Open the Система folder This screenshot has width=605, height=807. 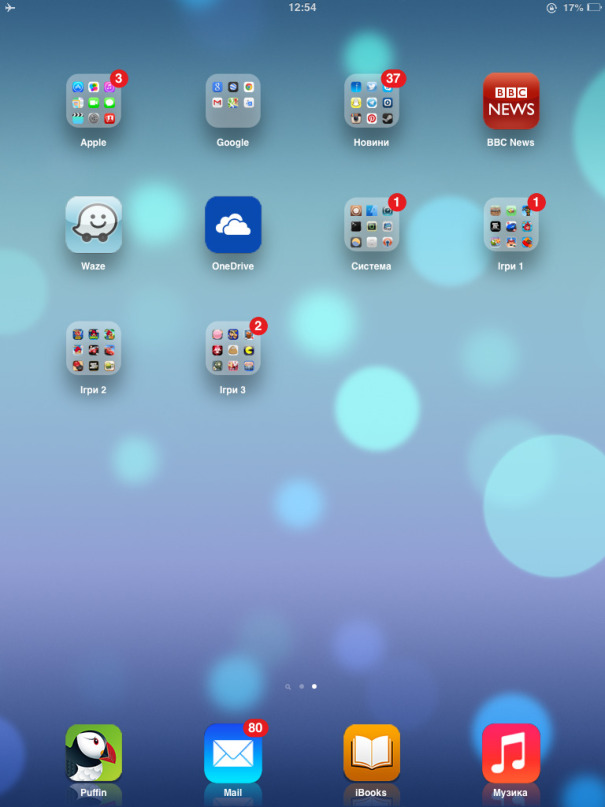tap(372, 224)
